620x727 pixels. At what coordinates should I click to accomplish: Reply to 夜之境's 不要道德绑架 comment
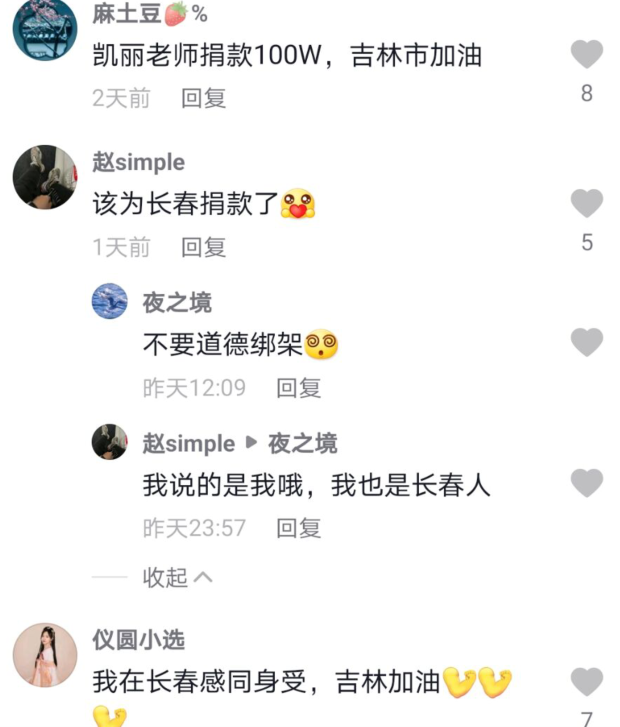point(298,388)
